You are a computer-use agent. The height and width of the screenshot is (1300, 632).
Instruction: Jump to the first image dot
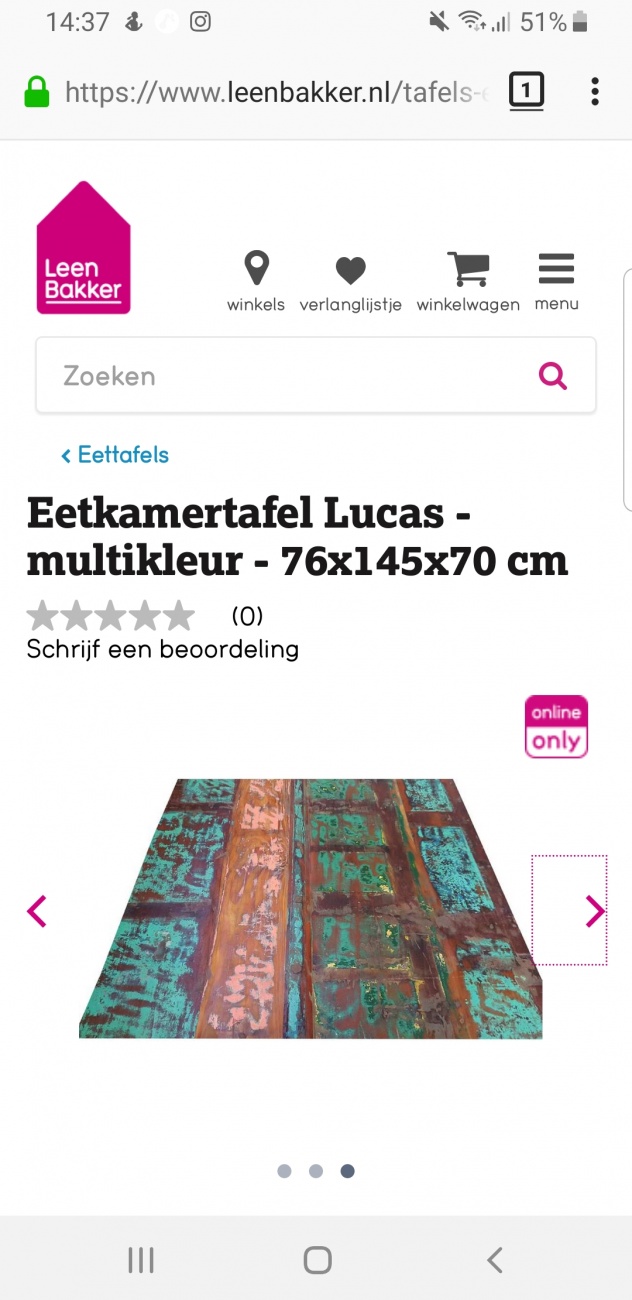coord(284,1171)
